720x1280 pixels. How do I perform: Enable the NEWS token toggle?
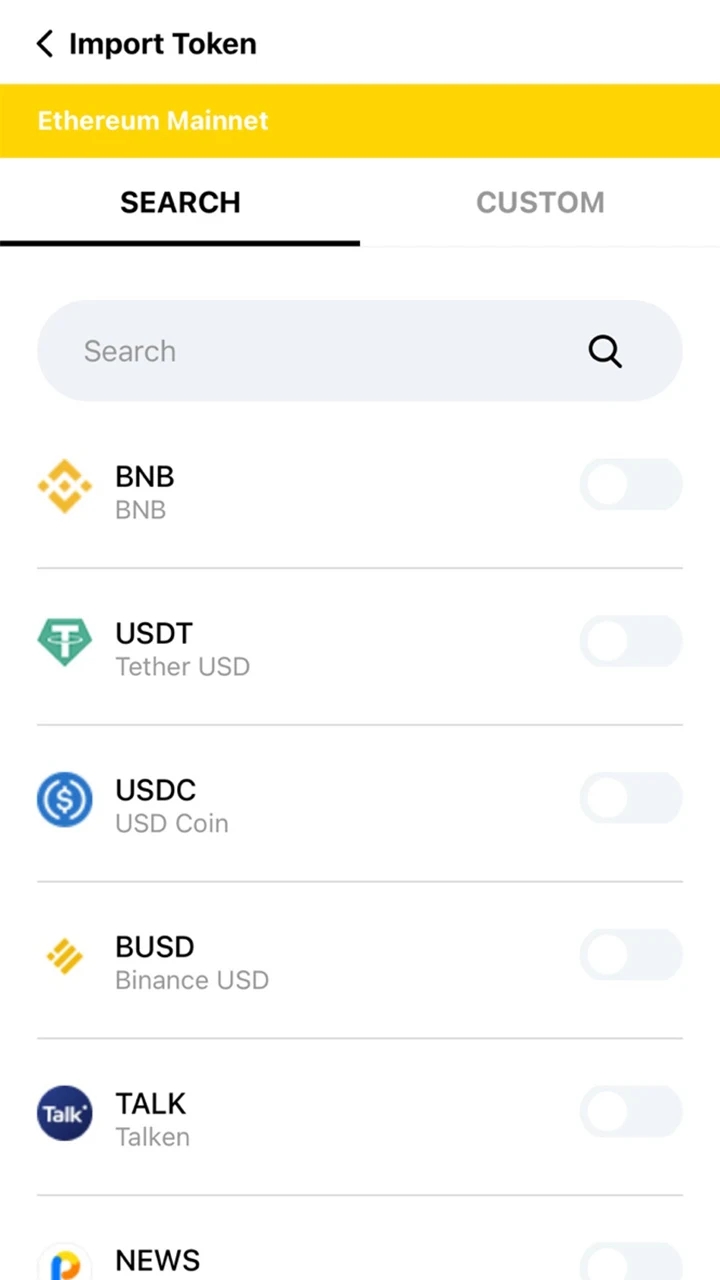click(x=631, y=1262)
